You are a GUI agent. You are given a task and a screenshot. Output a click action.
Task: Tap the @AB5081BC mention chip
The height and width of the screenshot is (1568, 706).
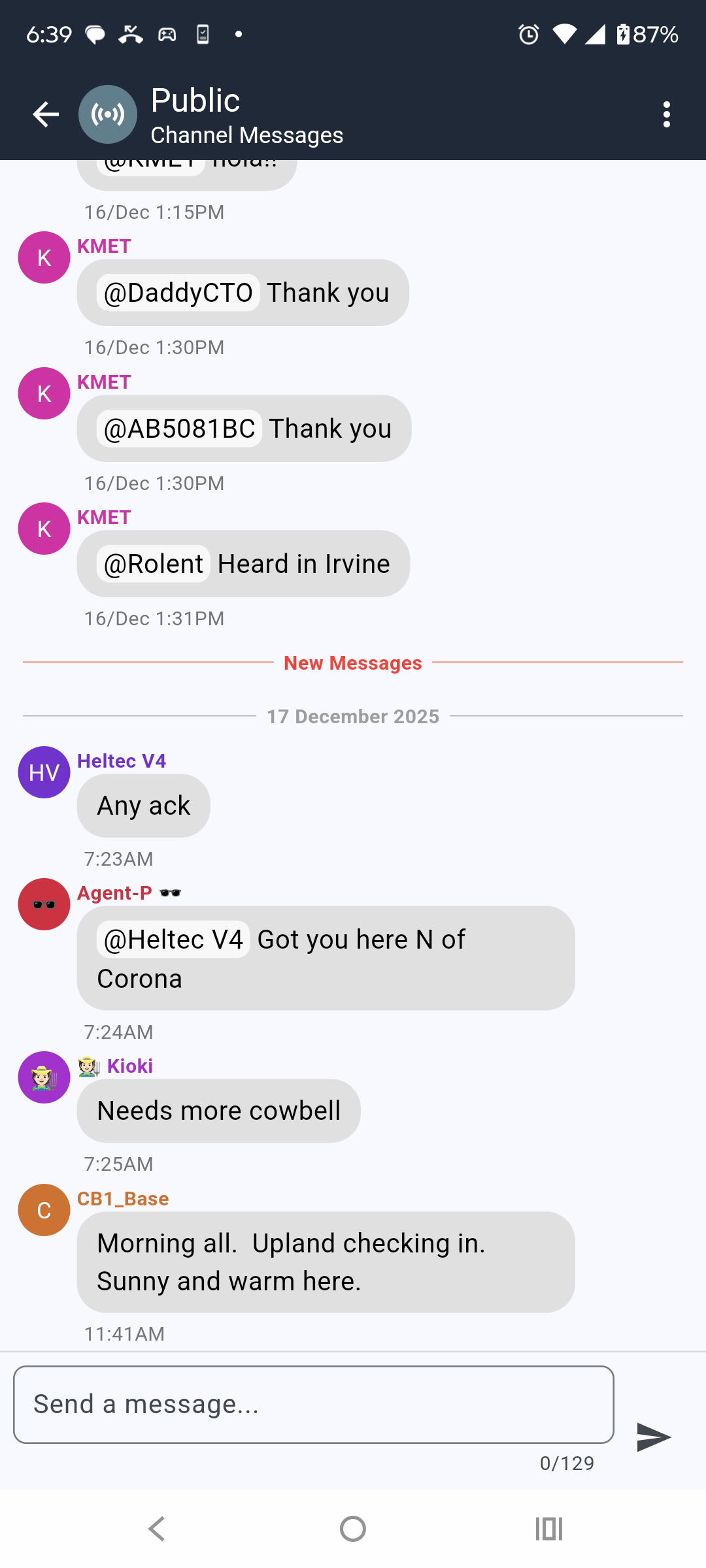[x=179, y=429]
